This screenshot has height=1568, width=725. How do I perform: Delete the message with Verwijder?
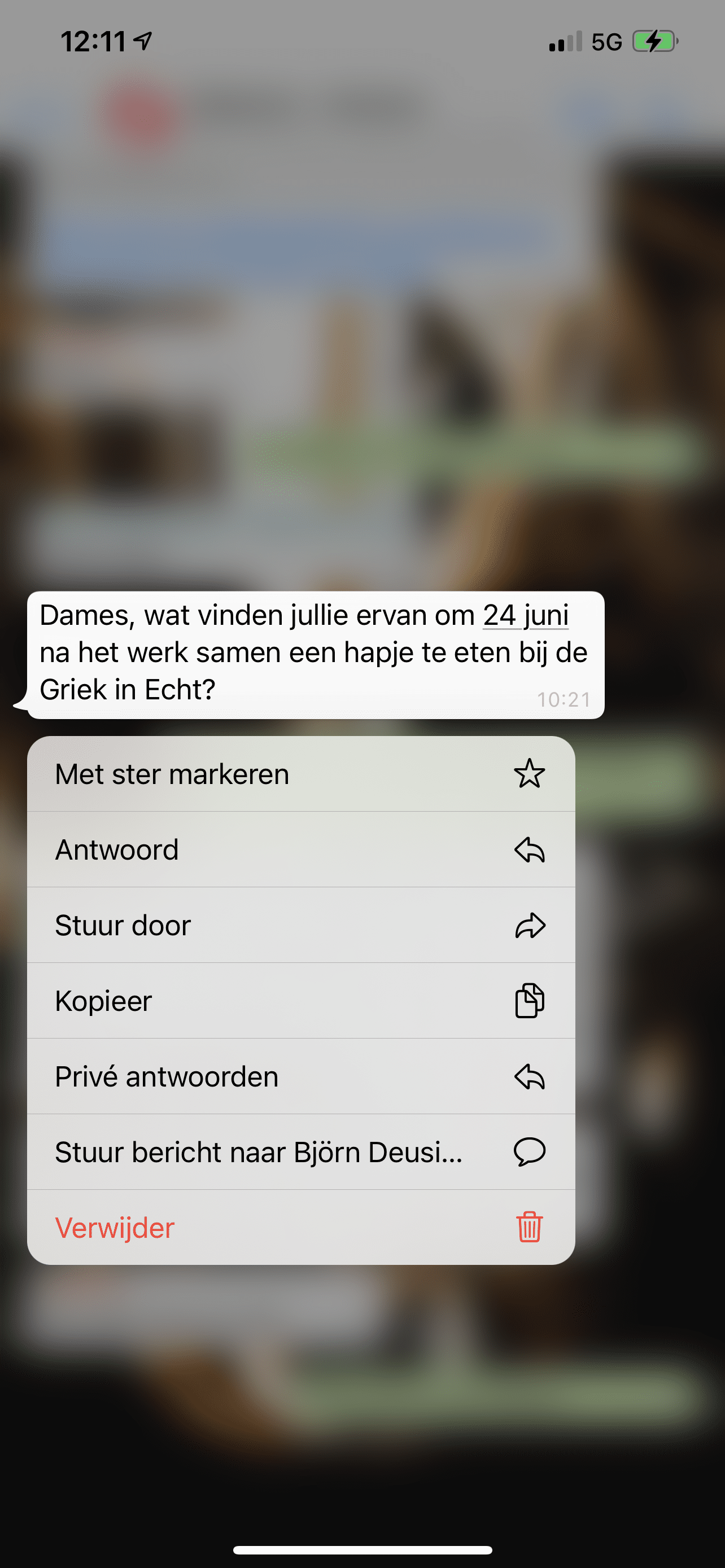point(301,1227)
